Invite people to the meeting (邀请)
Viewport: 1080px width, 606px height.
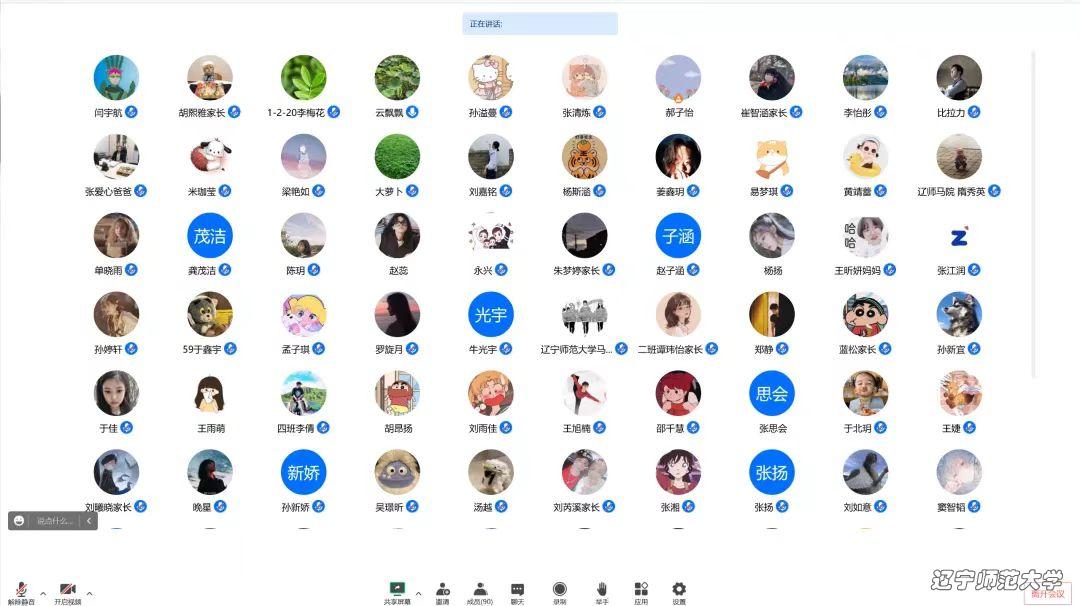[442, 592]
